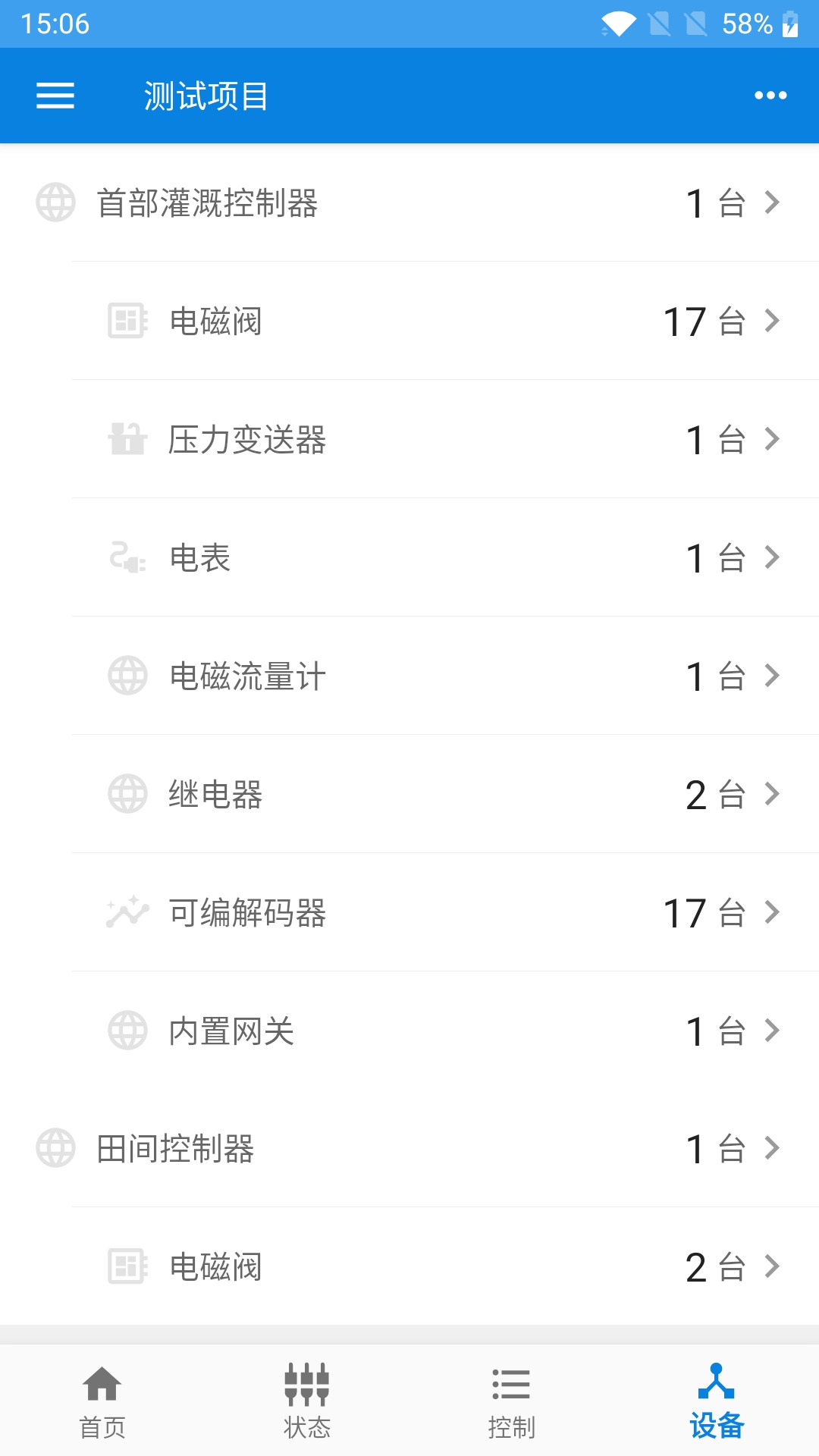Open the hamburger navigation menu
This screenshot has height=1456, width=819.
click(55, 96)
